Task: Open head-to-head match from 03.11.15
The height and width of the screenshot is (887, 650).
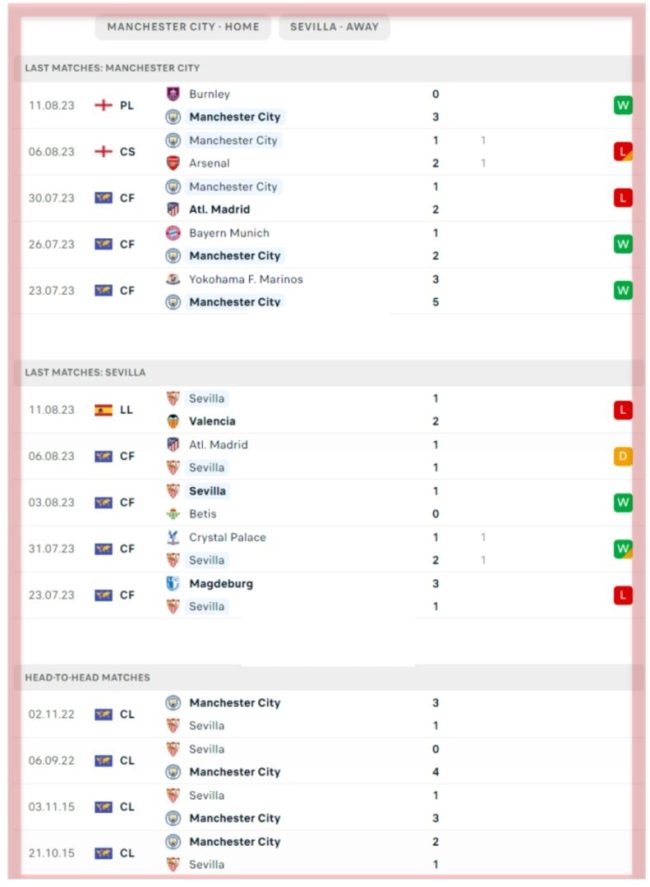Action: pyautogui.click(x=300, y=807)
